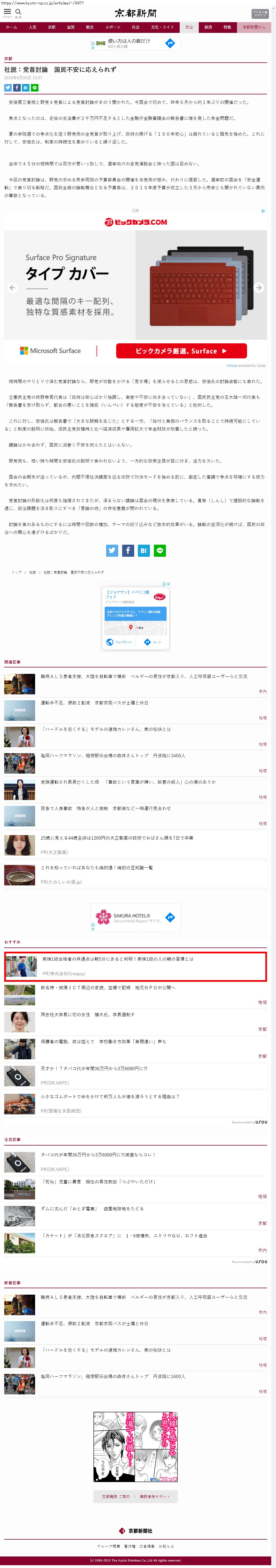
Task: Show the next slide in the Surface ad
Action: (x=258, y=287)
